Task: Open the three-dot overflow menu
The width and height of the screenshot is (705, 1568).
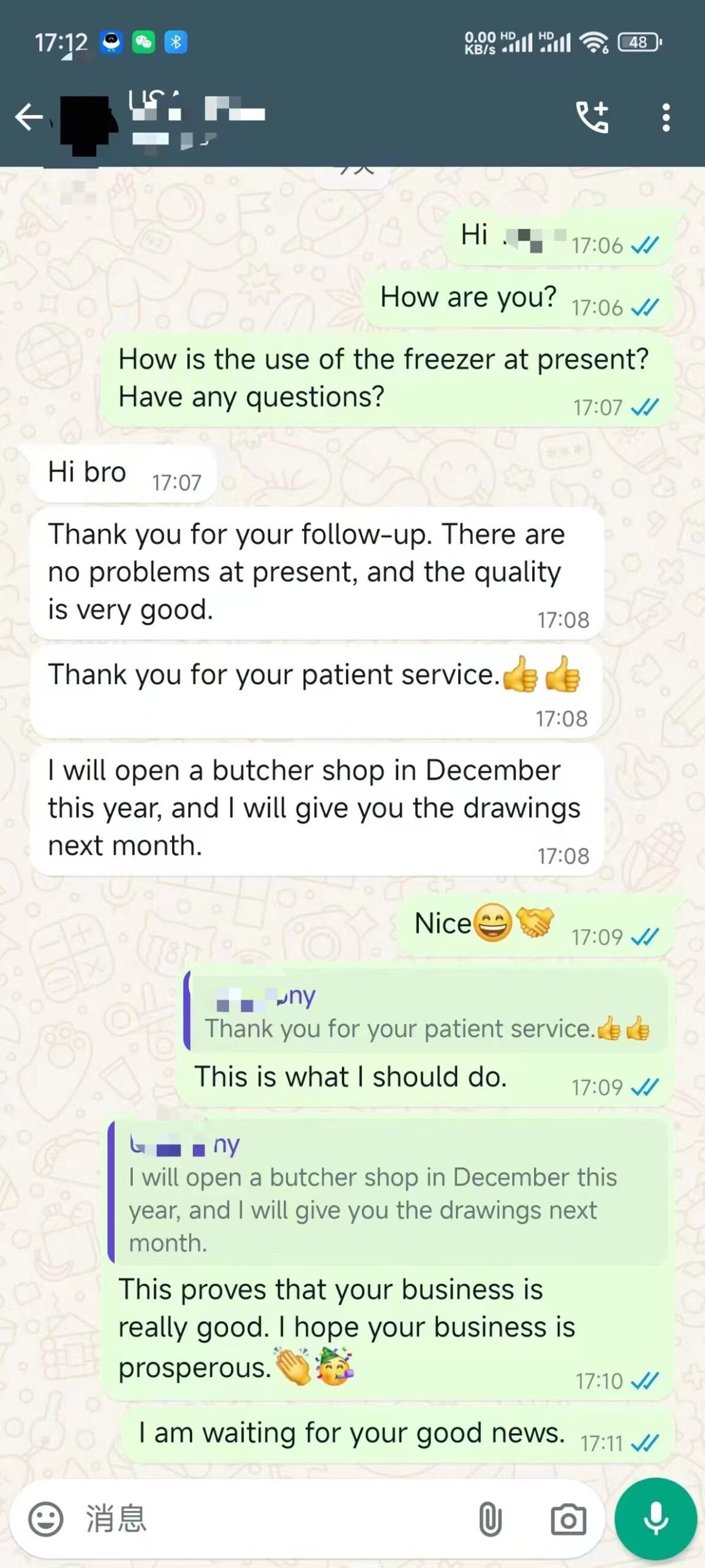Action: click(x=666, y=117)
